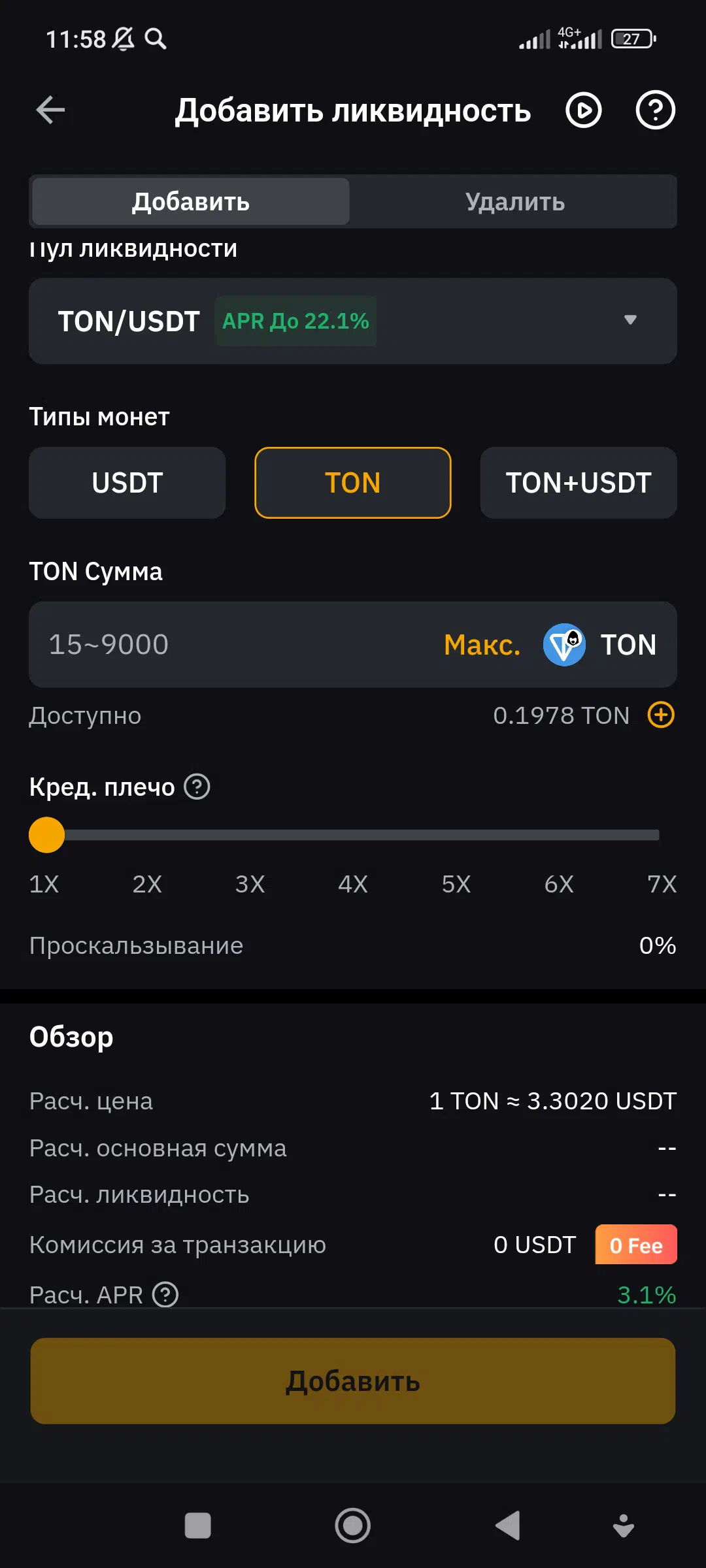Open the help question-mark icon in the header
Viewport: 706px width, 1568px height.
pyautogui.click(x=656, y=110)
